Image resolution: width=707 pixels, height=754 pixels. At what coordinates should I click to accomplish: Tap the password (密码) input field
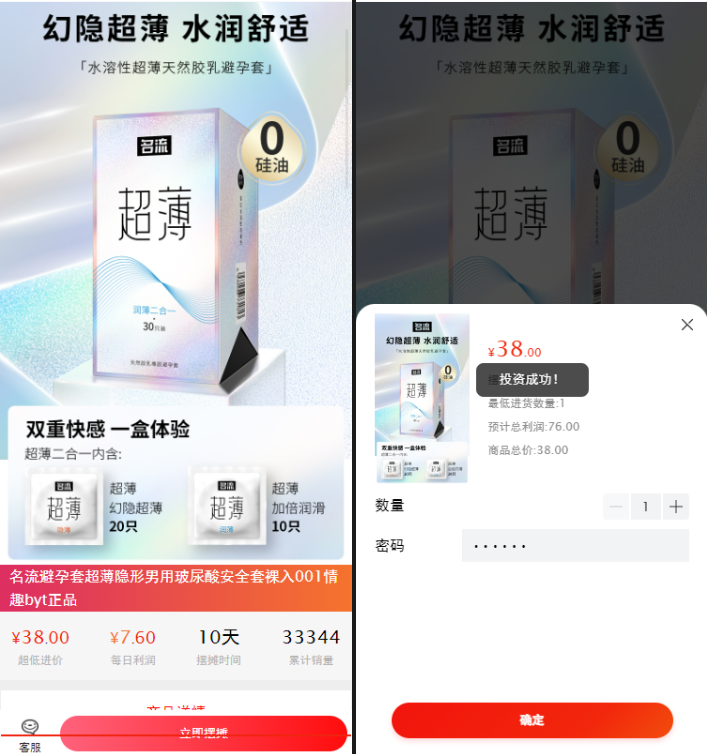tap(575, 546)
